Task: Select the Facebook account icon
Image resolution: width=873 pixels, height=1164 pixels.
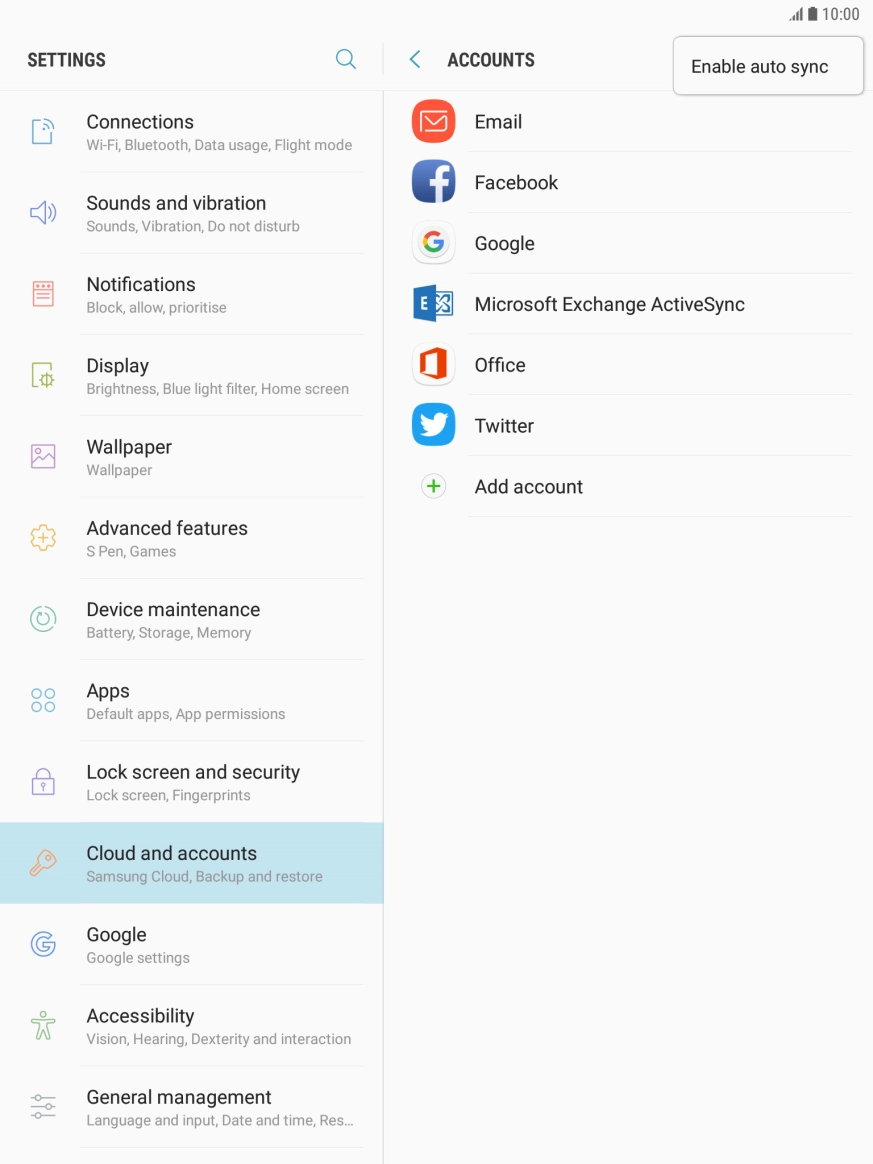Action: click(x=433, y=182)
